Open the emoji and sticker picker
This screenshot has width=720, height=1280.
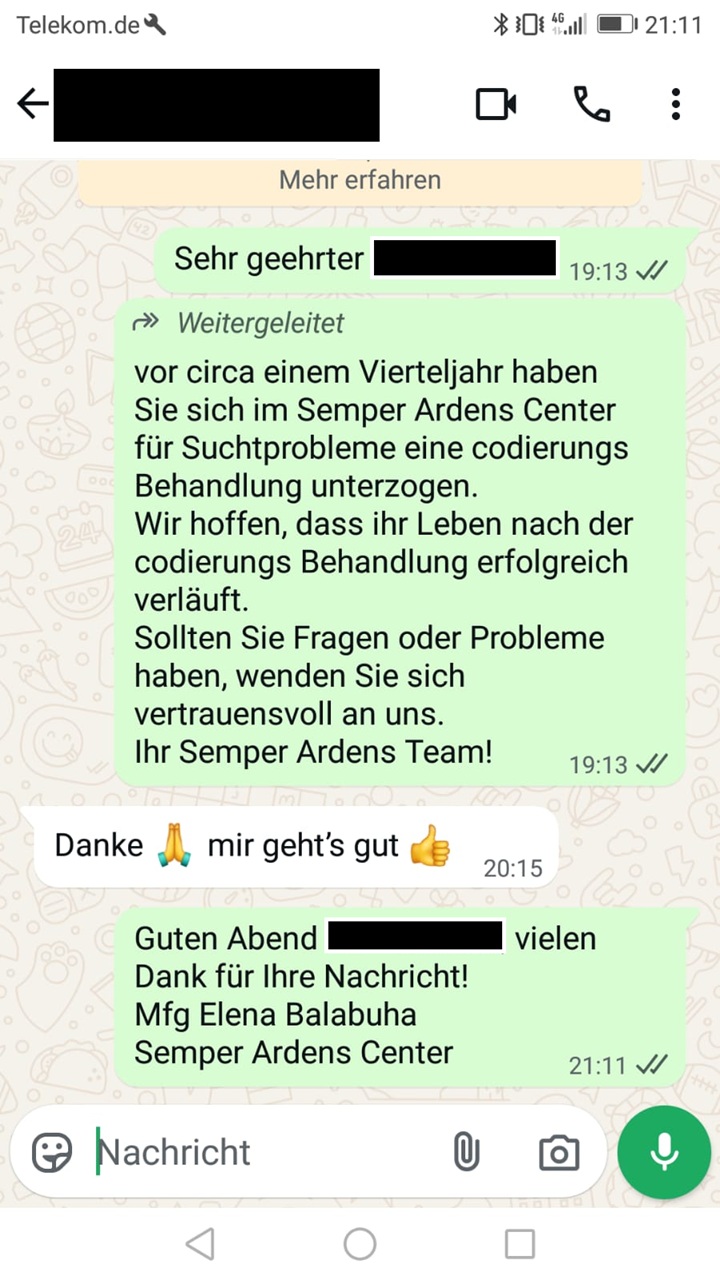tap(52, 1152)
